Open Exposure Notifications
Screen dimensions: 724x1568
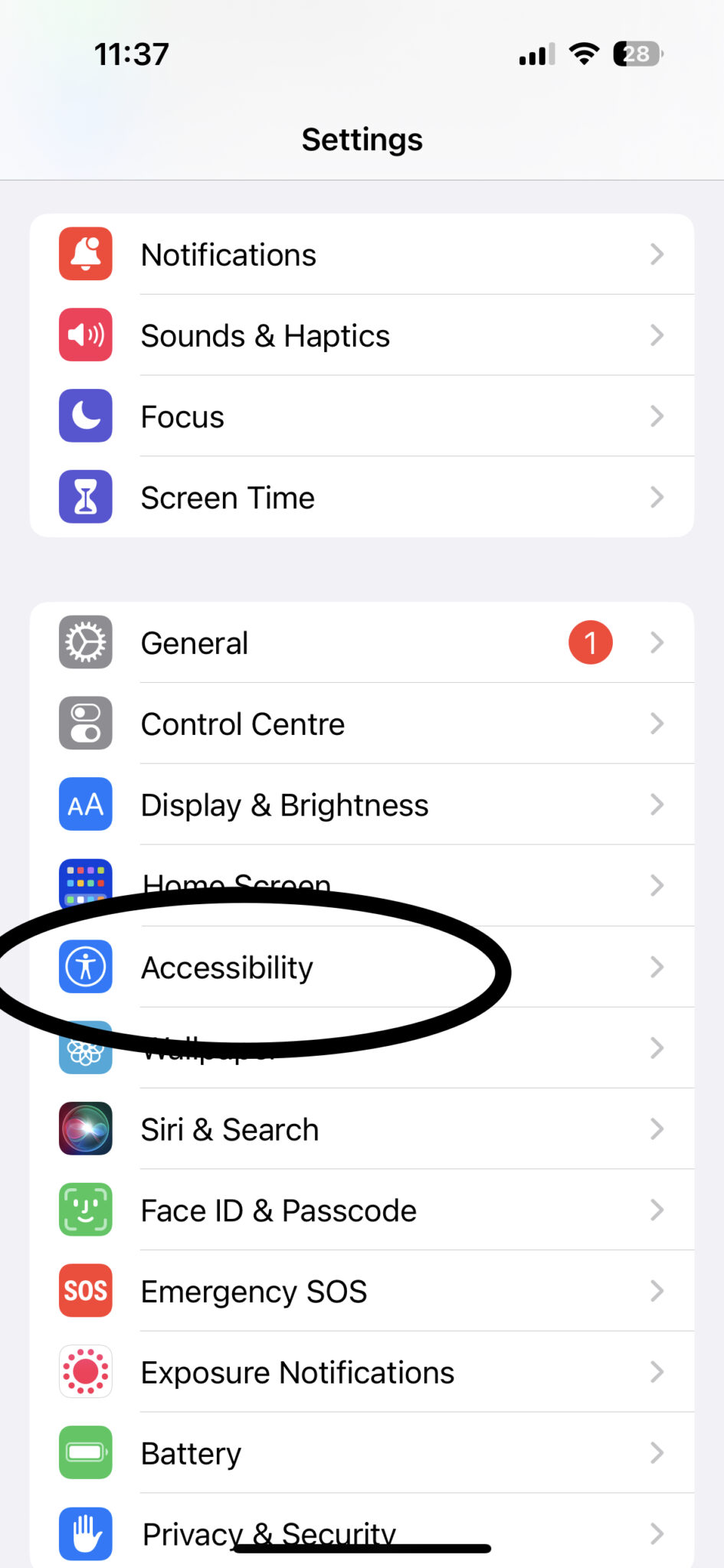click(x=362, y=1373)
